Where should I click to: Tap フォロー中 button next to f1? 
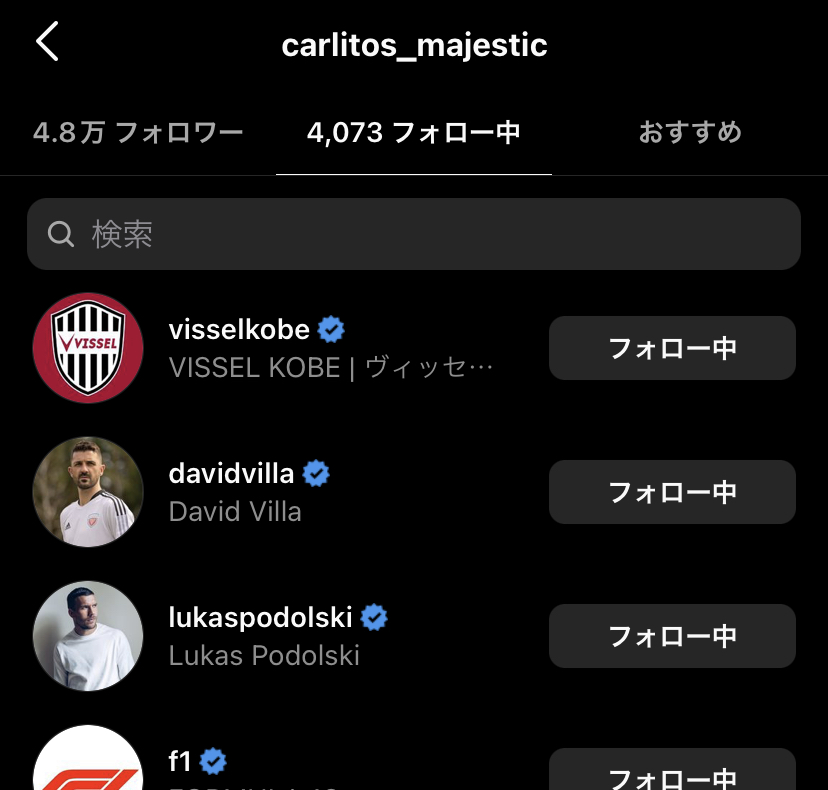tap(672, 774)
